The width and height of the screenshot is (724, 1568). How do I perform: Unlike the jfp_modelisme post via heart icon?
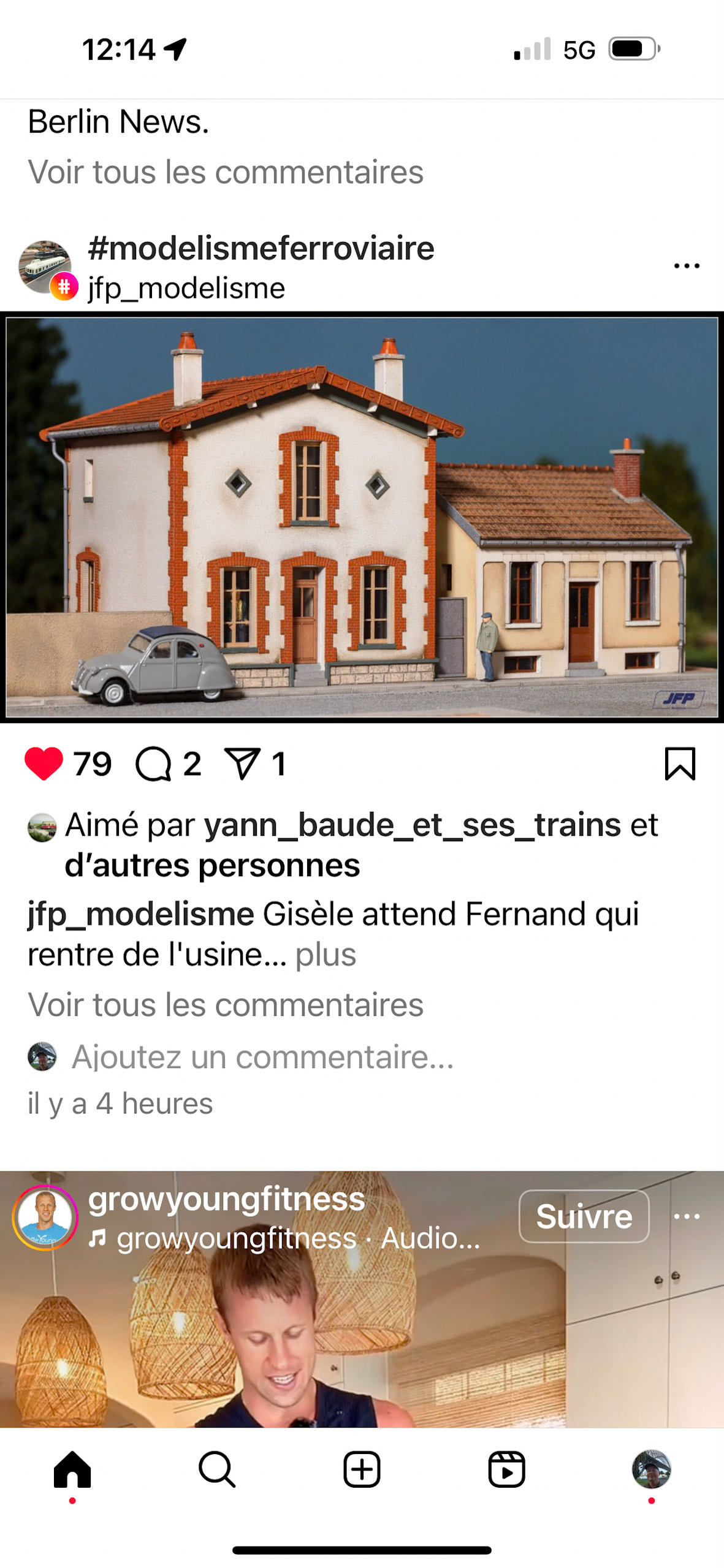(x=44, y=763)
